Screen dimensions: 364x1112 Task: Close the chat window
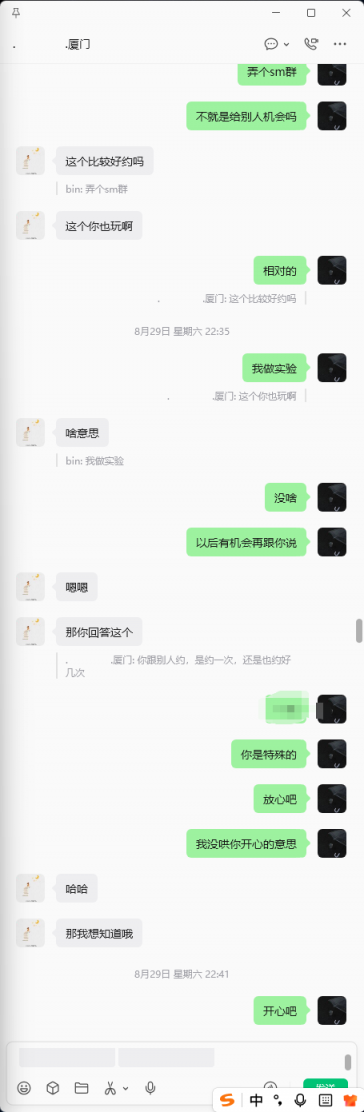(346, 13)
